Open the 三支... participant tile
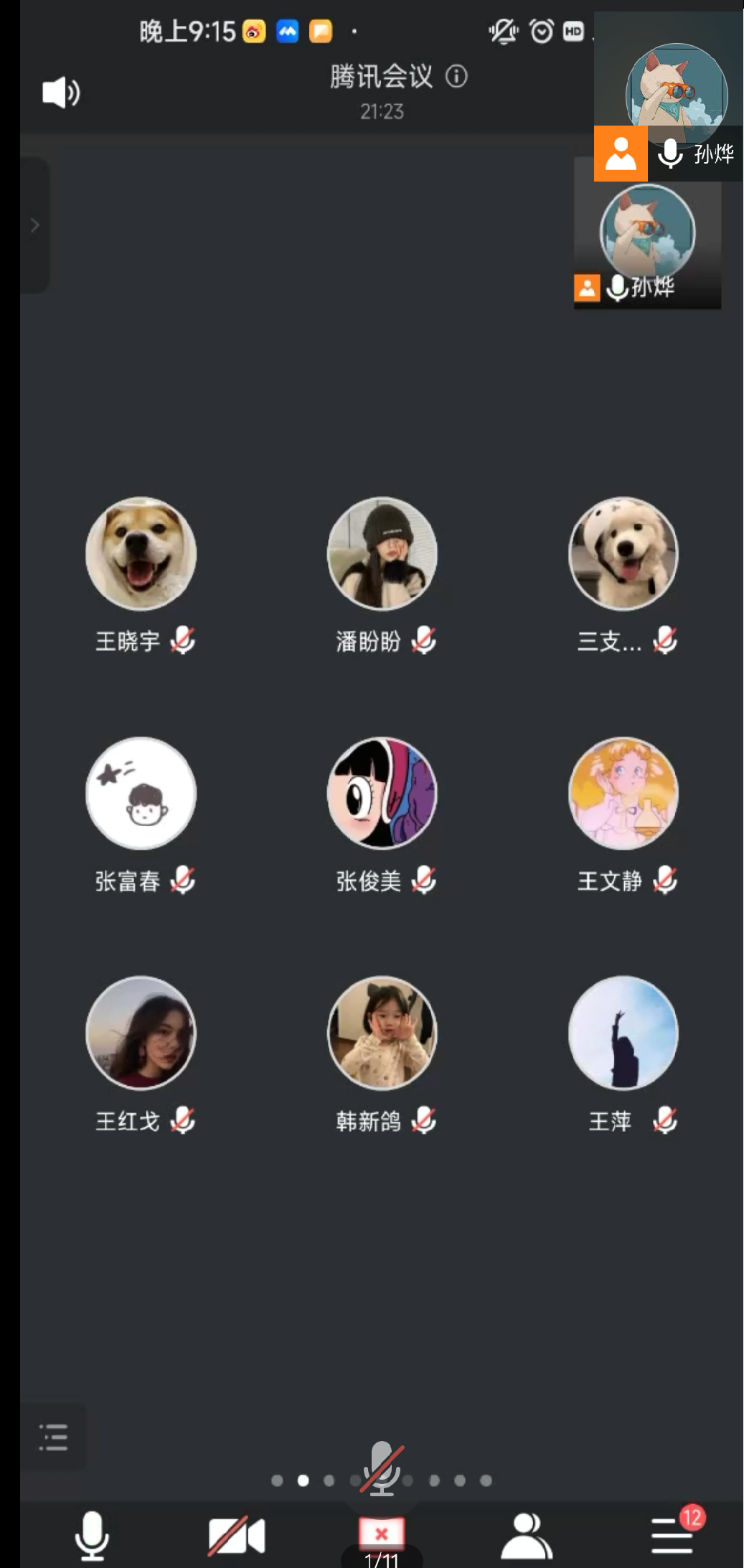Image resolution: width=744 pixels, height=1568 pixels. click(623, 554)
